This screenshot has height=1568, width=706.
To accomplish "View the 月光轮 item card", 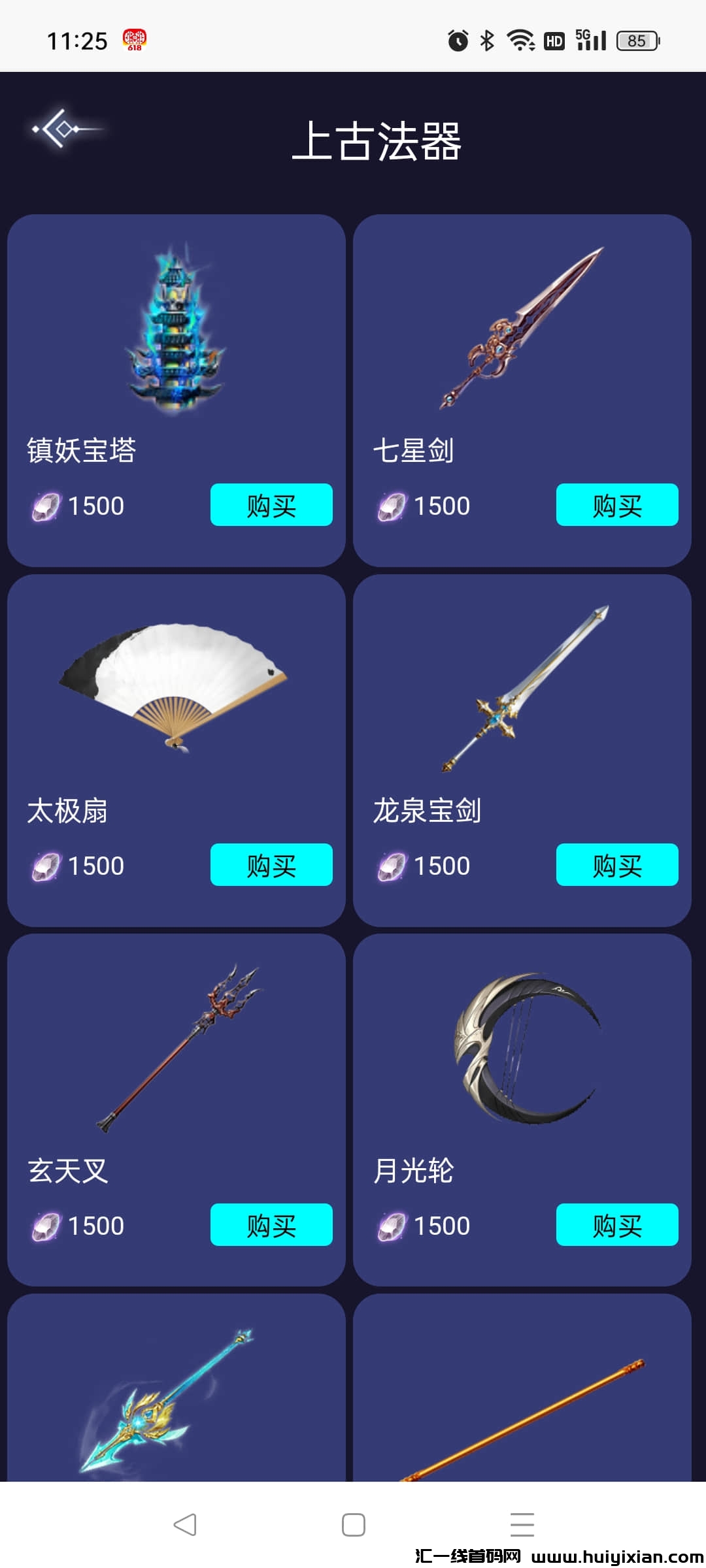I will [522, 1058].
